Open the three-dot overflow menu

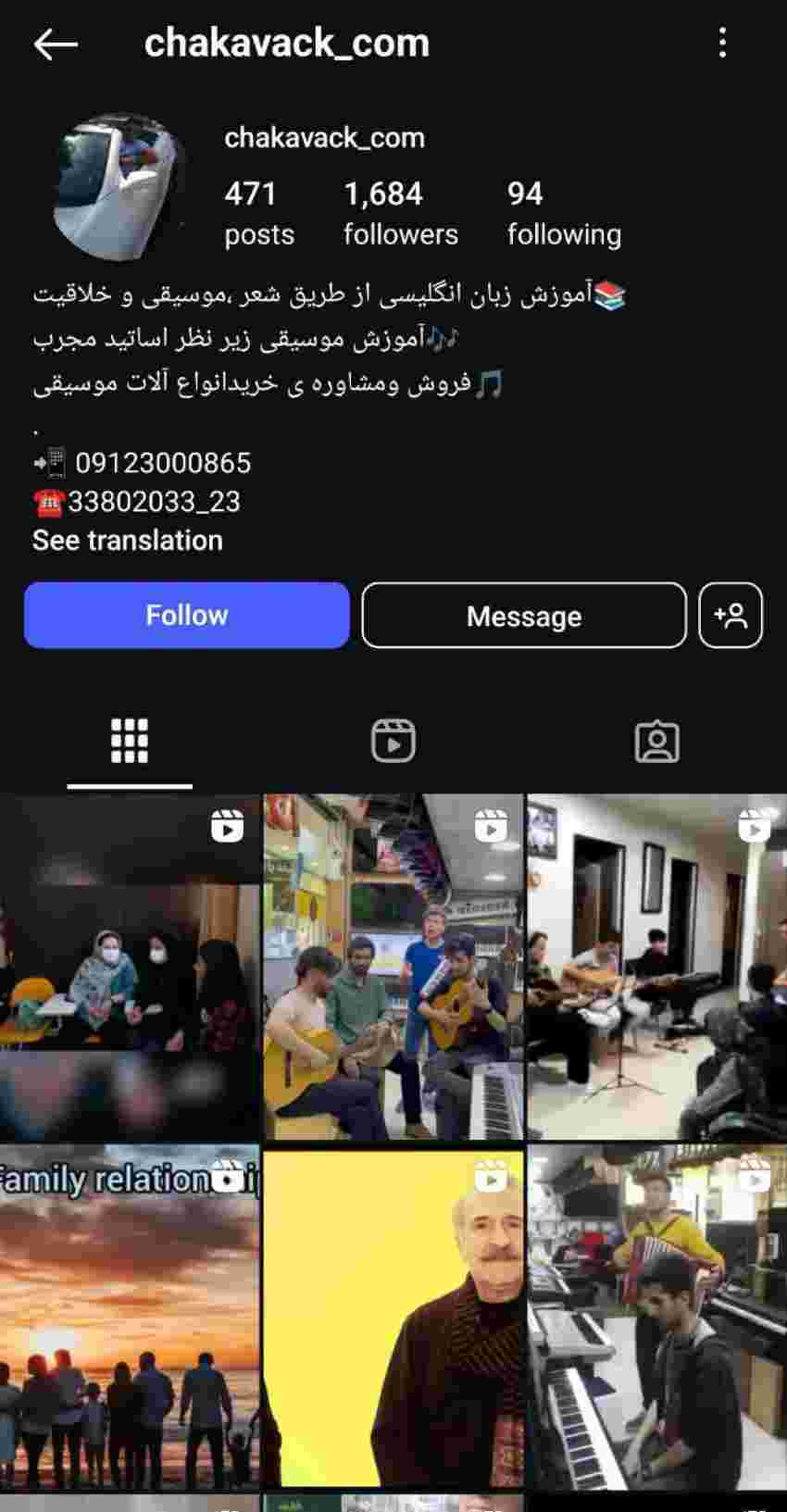tap(722, 43)
